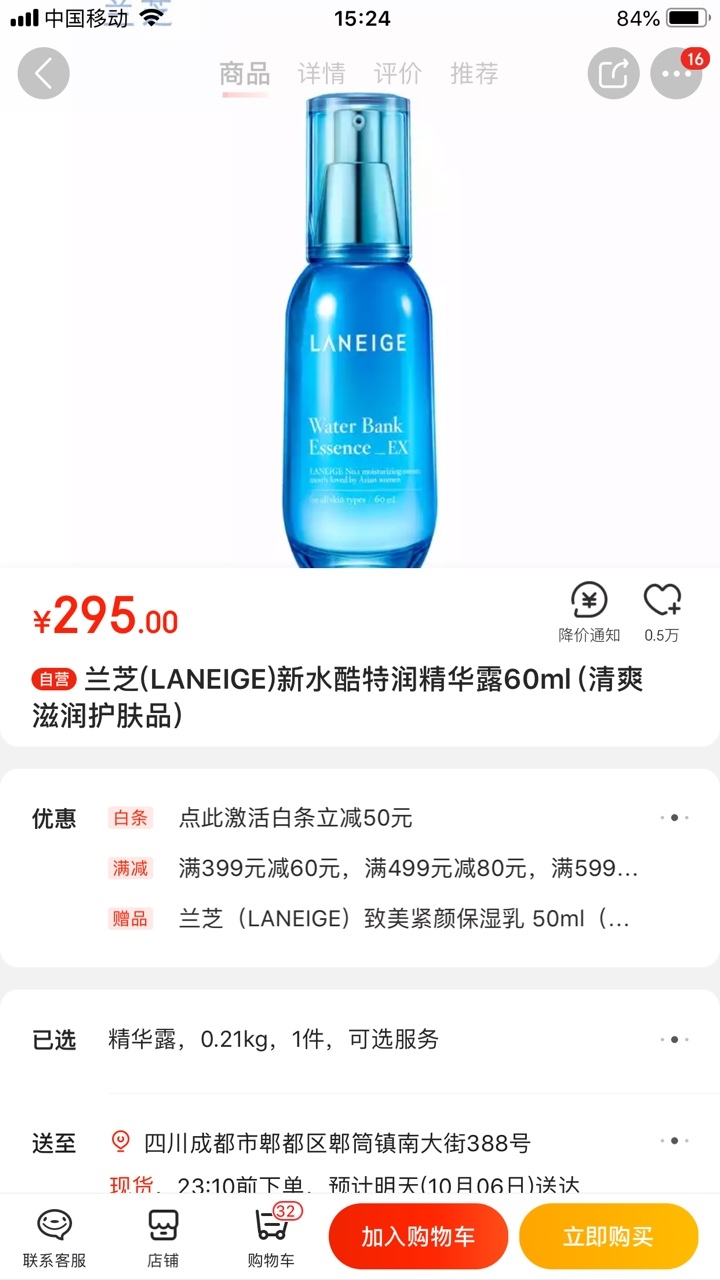Tap 立即购买 to buy now
This screenshot has height=1280, width=720.
point(608,1237)
